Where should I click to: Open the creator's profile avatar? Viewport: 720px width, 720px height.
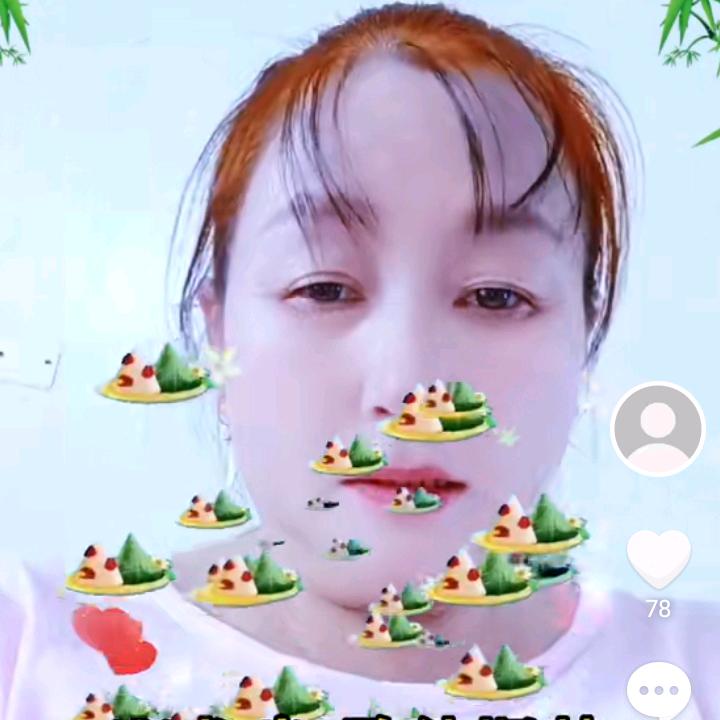point(658,429)
